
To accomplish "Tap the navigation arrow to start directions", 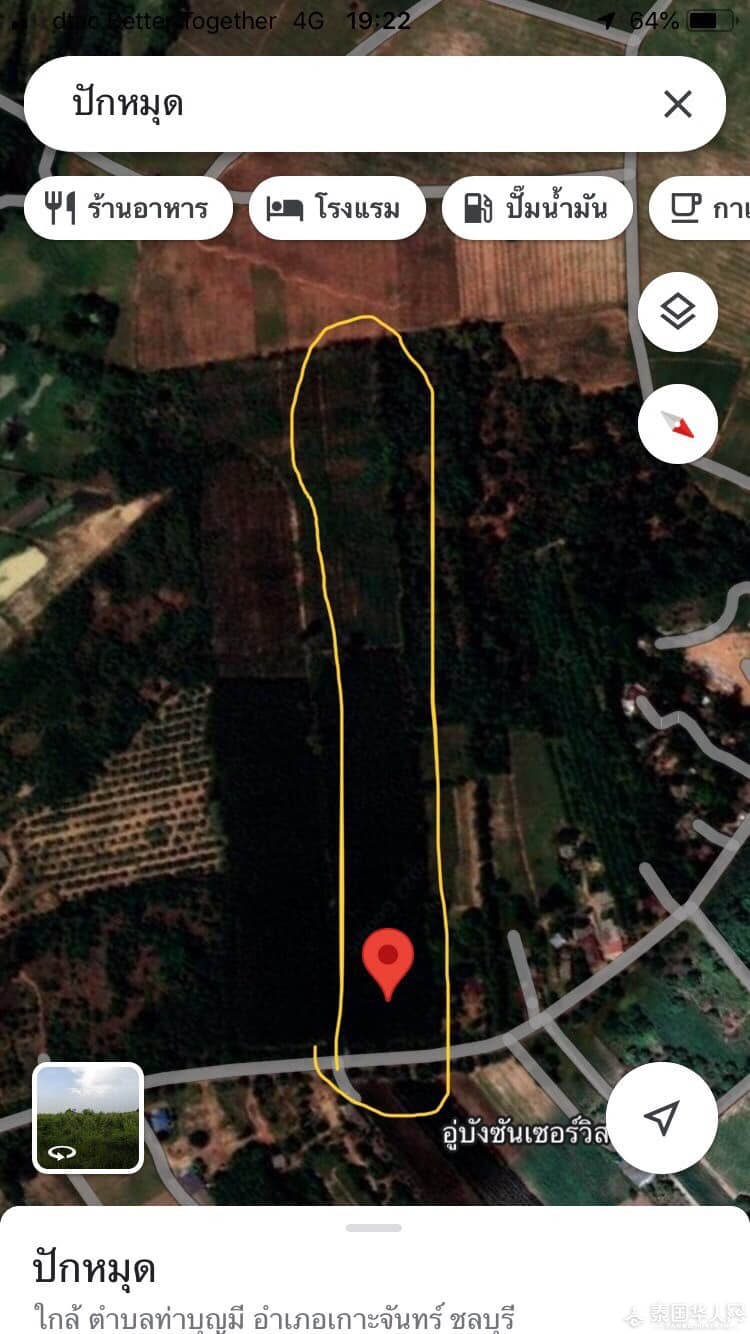I will tap(664, 1119).
